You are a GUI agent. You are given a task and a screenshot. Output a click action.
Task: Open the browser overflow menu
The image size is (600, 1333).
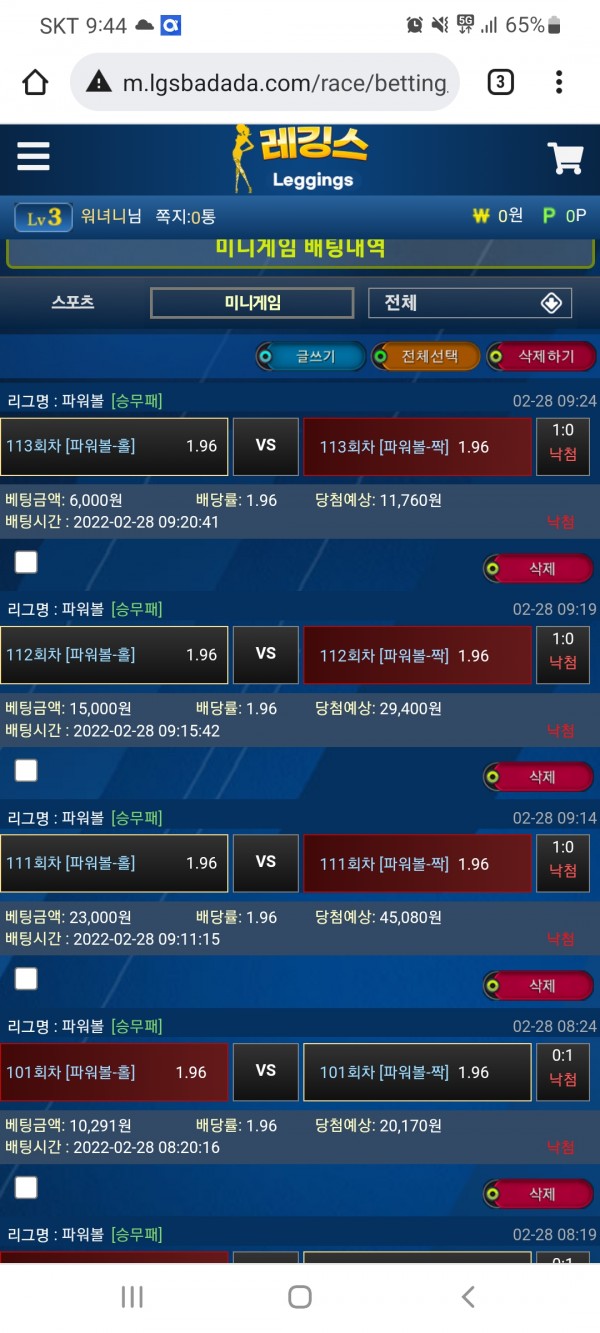(559, 82)
